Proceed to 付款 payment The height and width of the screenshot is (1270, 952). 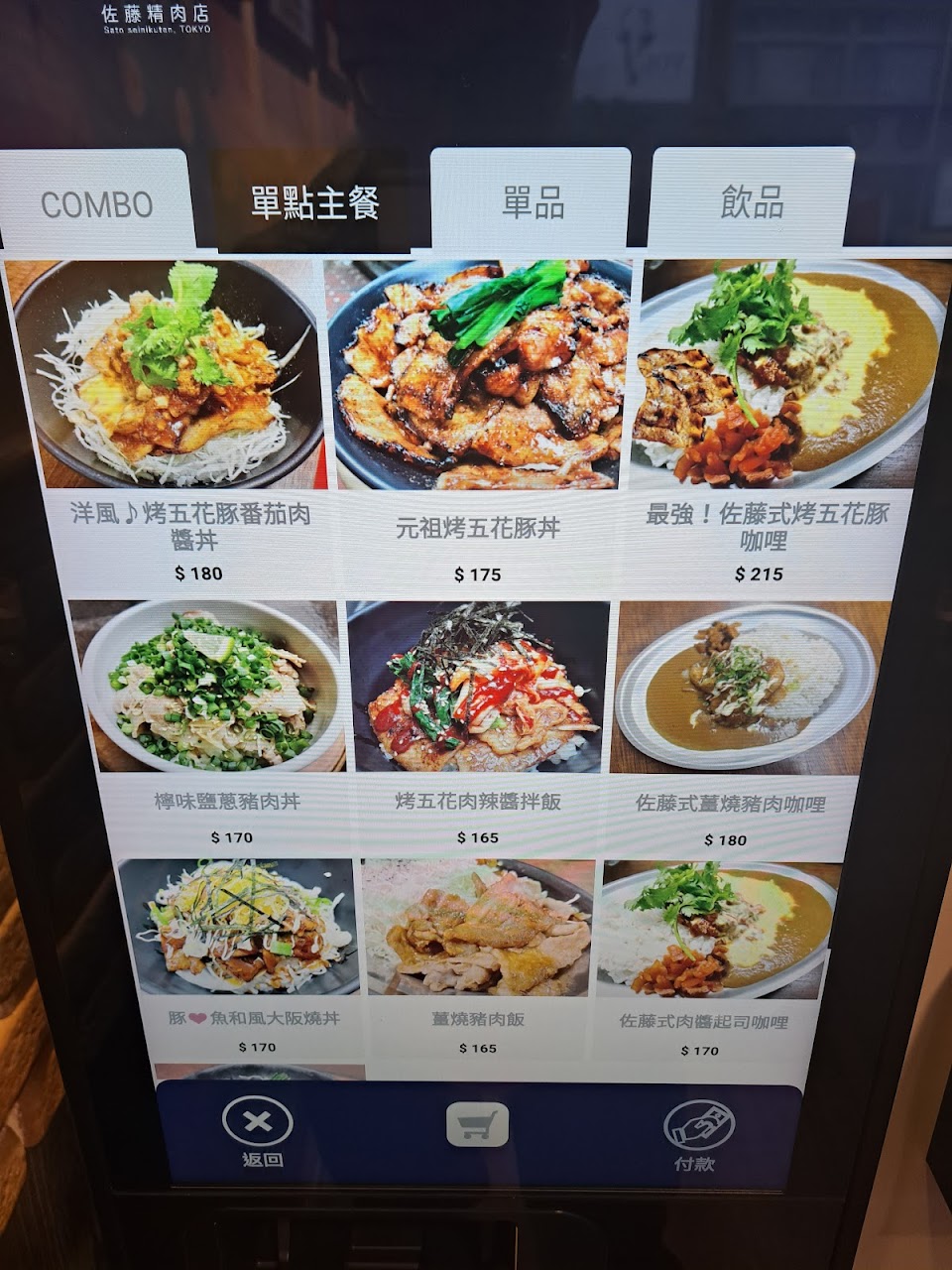(x=697, y=1134)
